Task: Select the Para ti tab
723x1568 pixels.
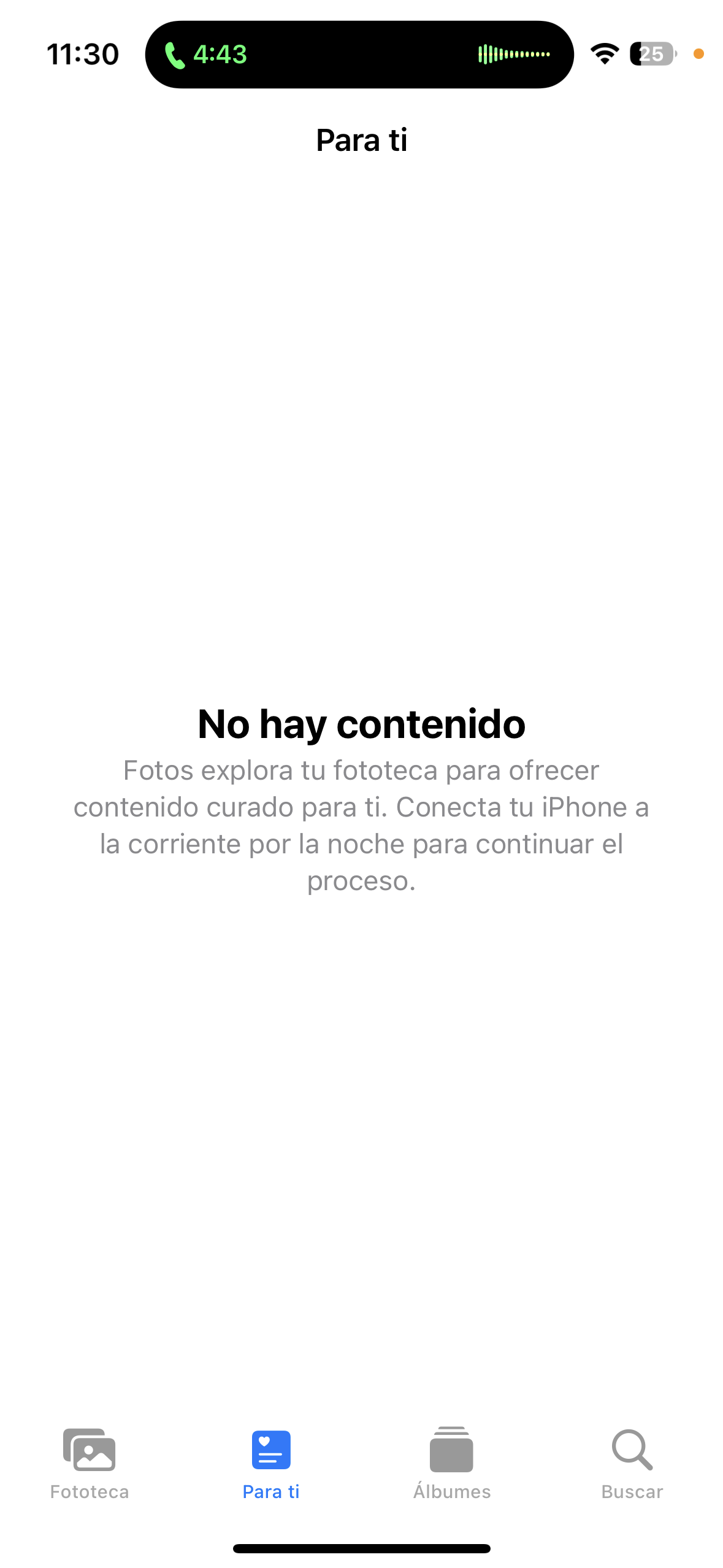Action: [271, 1463]
